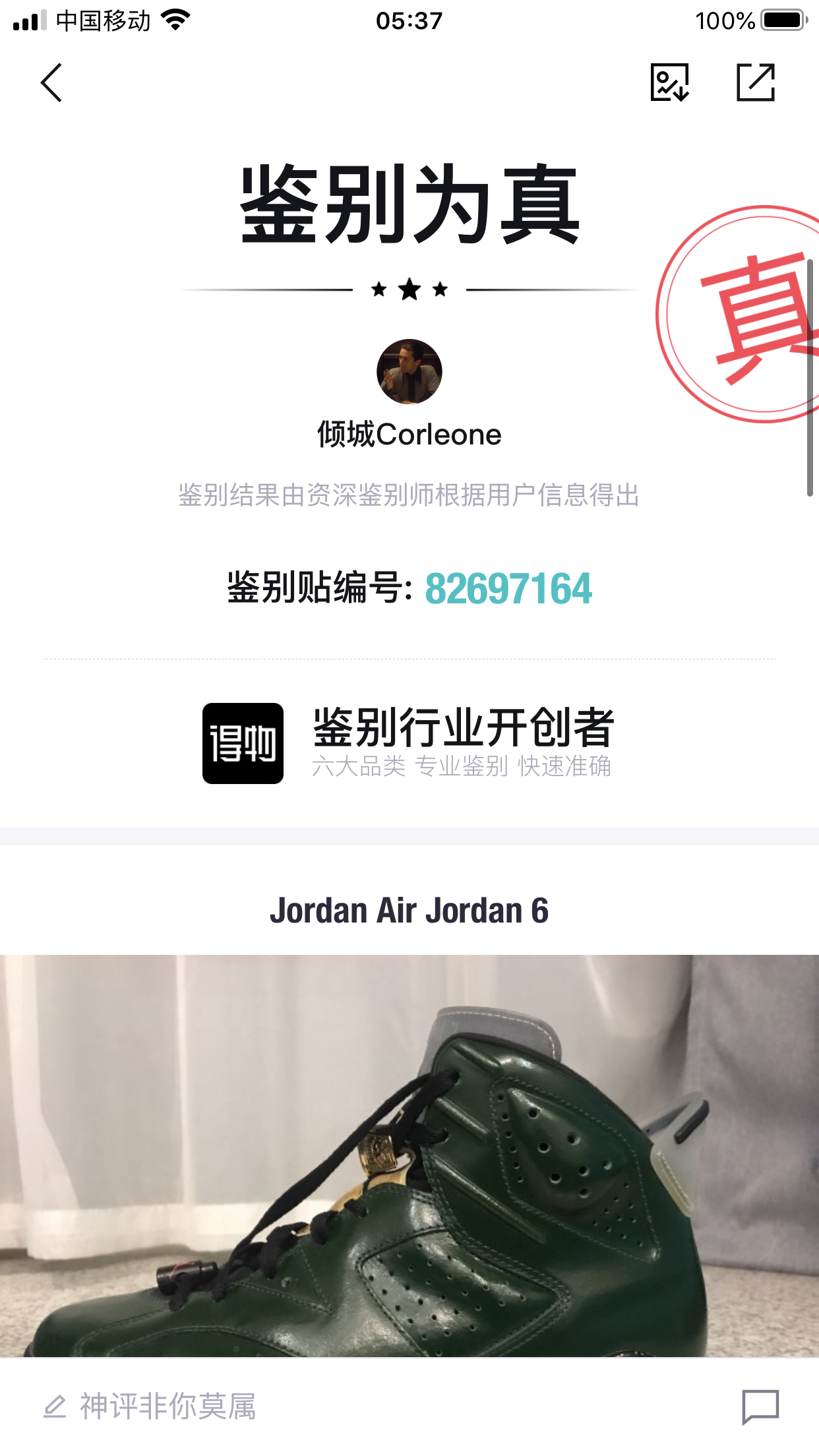Go back to the previous page
This screenshot has width=819, height=1456.
click(x=51, y=83)
